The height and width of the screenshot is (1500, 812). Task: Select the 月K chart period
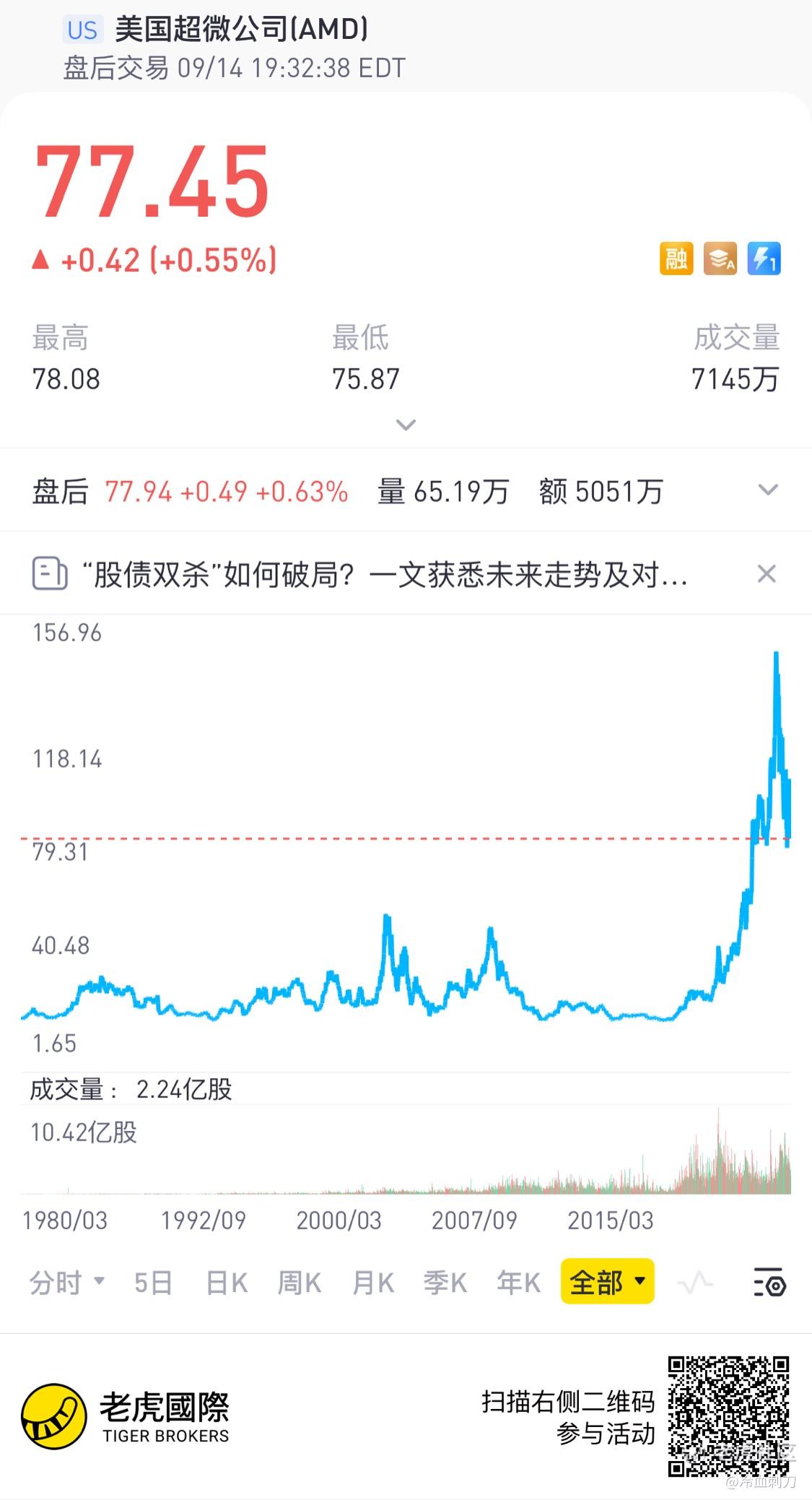(373, 1283)
